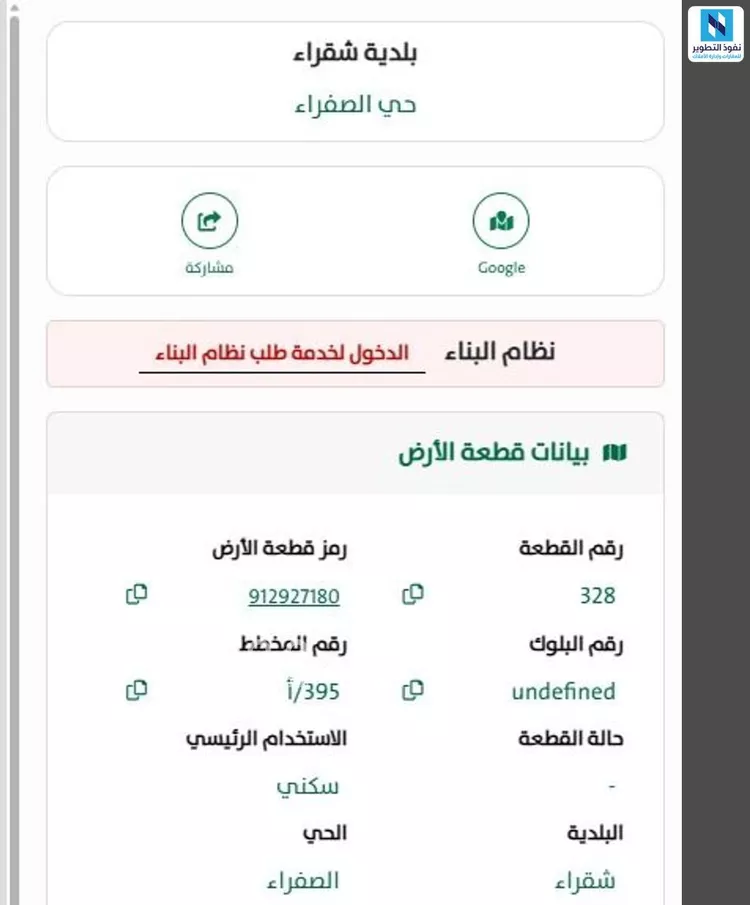Follow the 912927180 parcel code link
This screenshot has width=750, height=905.
click(x=295, y=595)
